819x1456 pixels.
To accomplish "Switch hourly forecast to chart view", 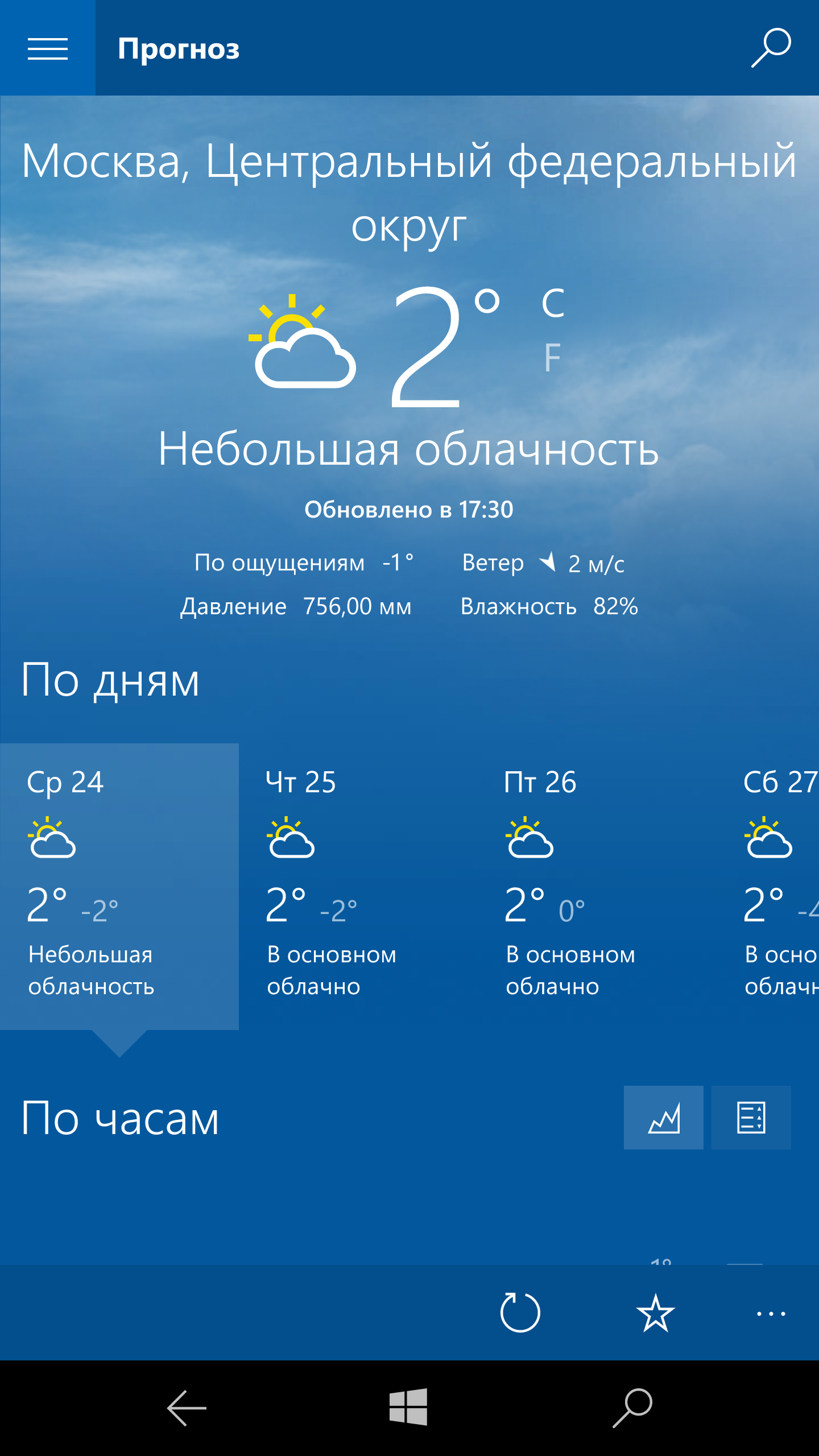I will (663, 1118).
